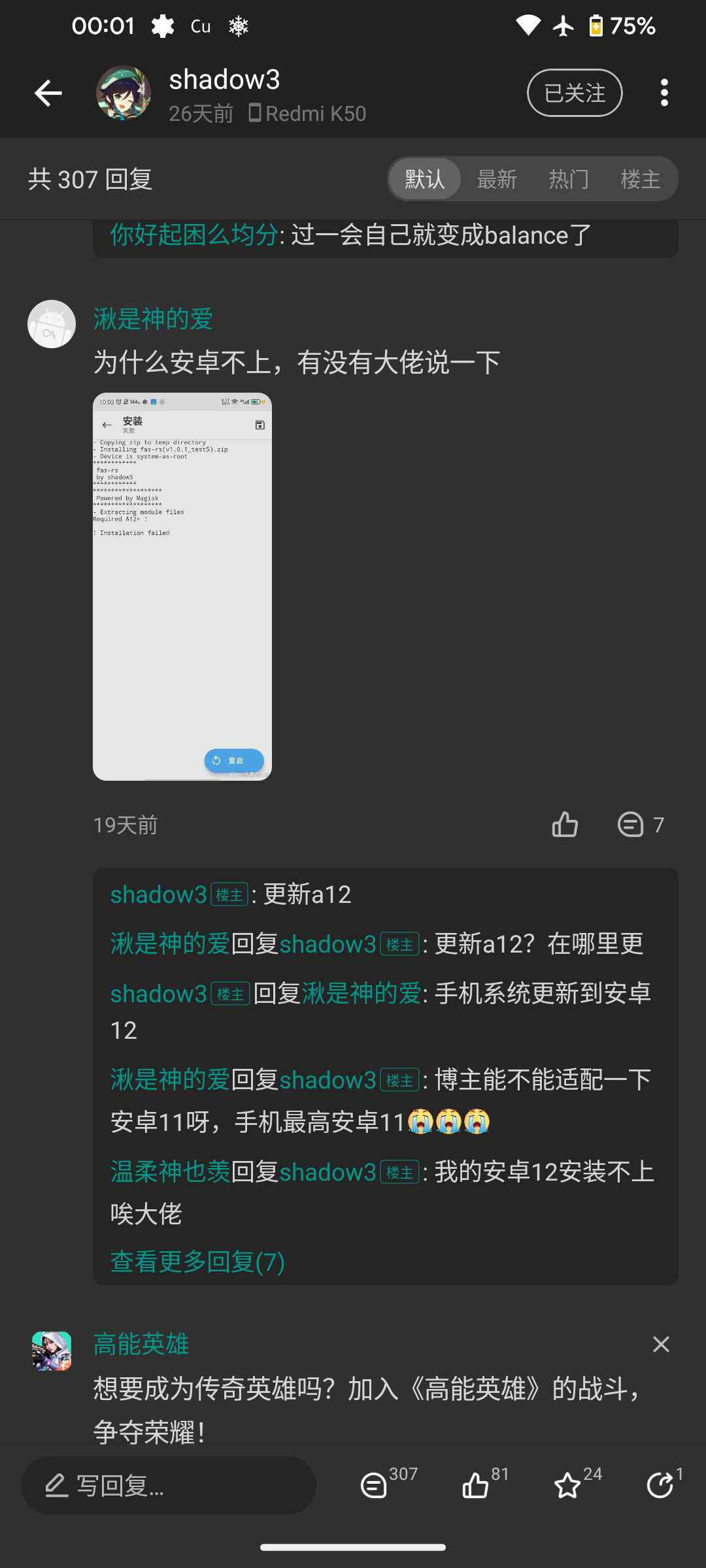Expand 查看更多回复(7)
The width and height of the screenshot is (706, 1568).
pos(197,1262)
